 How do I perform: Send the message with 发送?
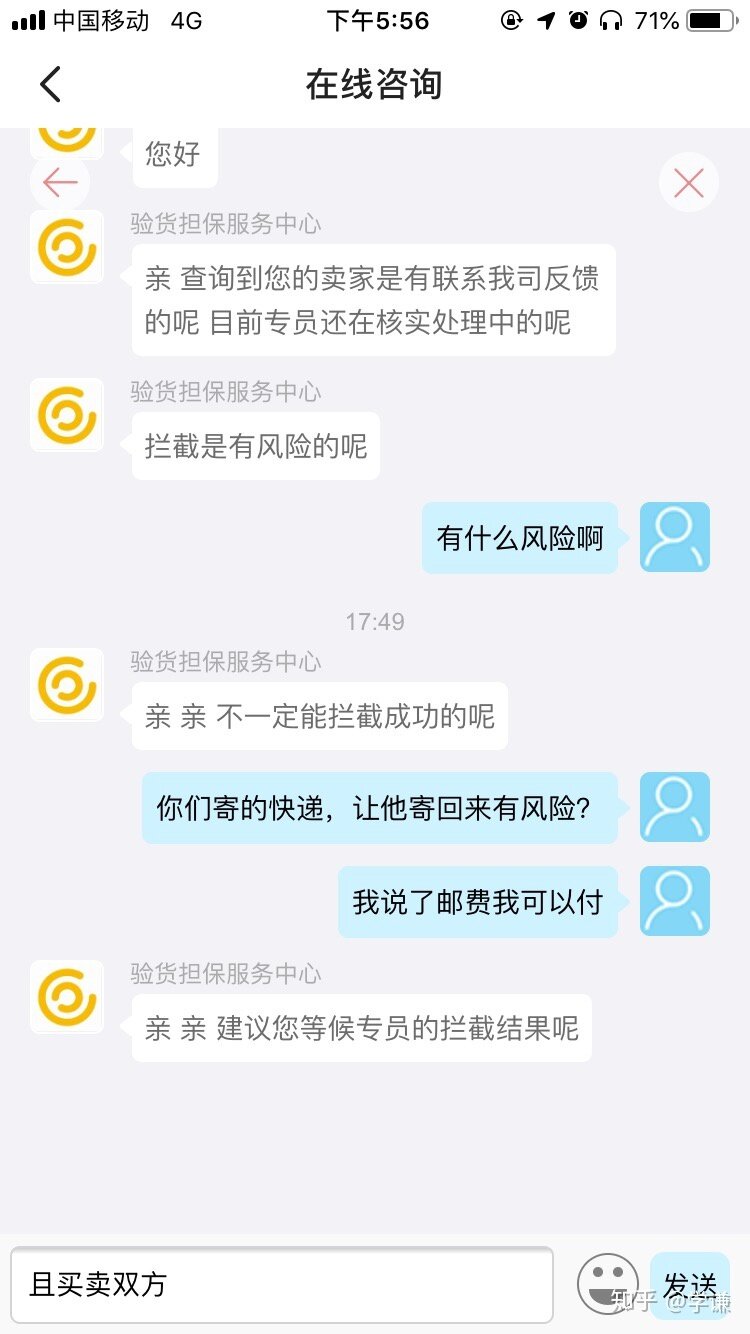point(690,1283)
